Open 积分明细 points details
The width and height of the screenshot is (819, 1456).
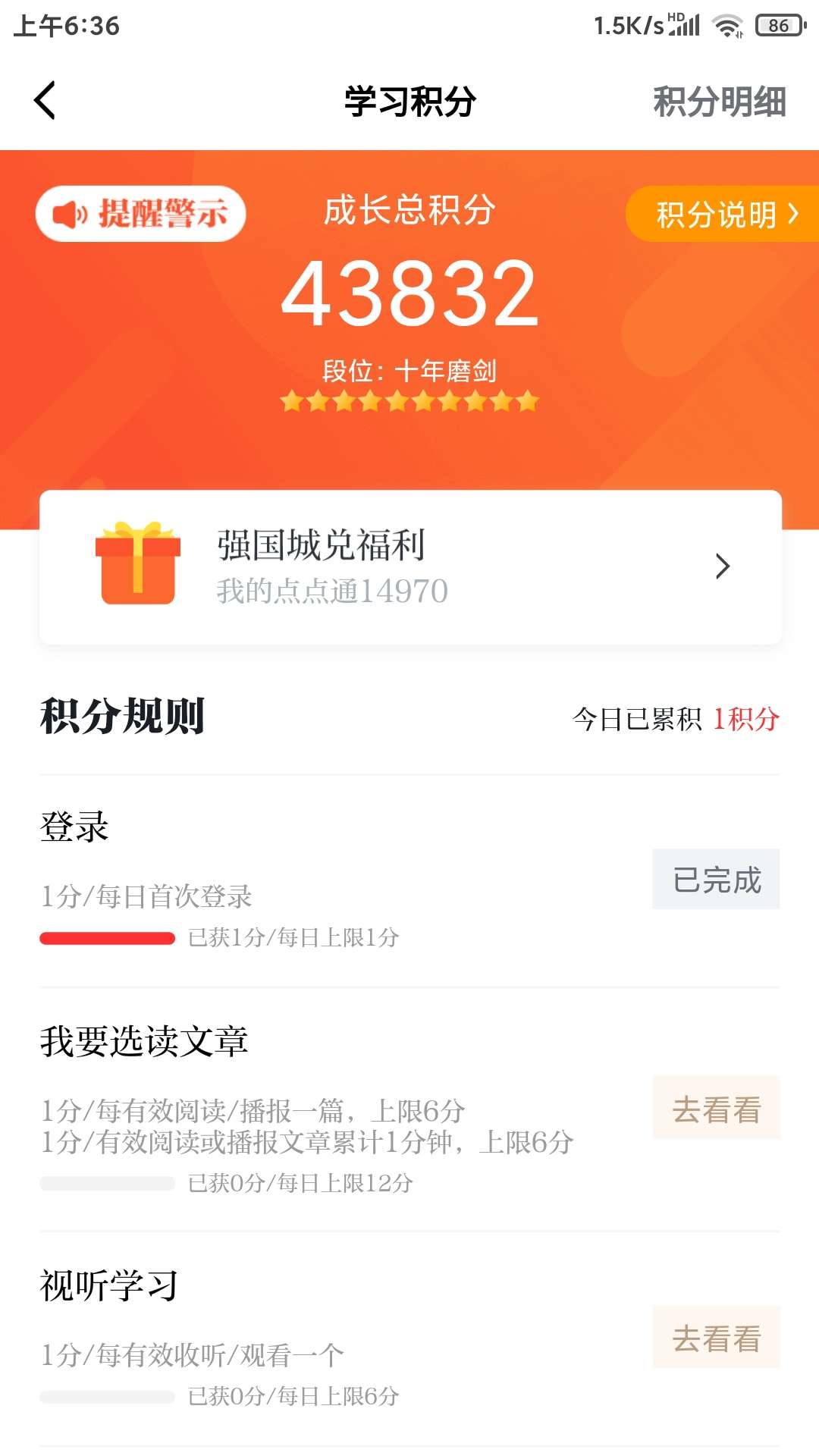(x=720, y=102)
